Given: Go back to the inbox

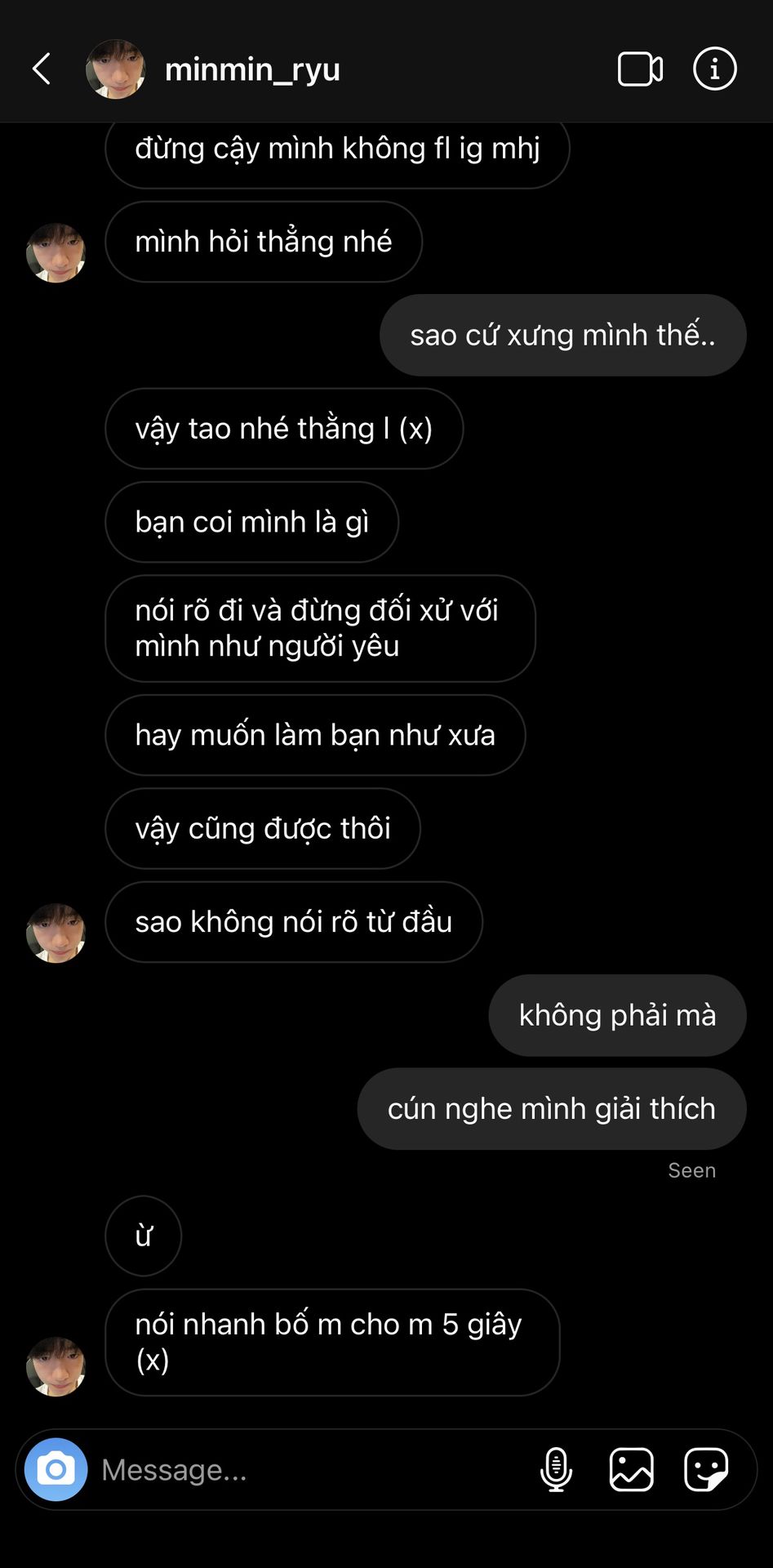Looking at the screenshot, I should (42, 69).
